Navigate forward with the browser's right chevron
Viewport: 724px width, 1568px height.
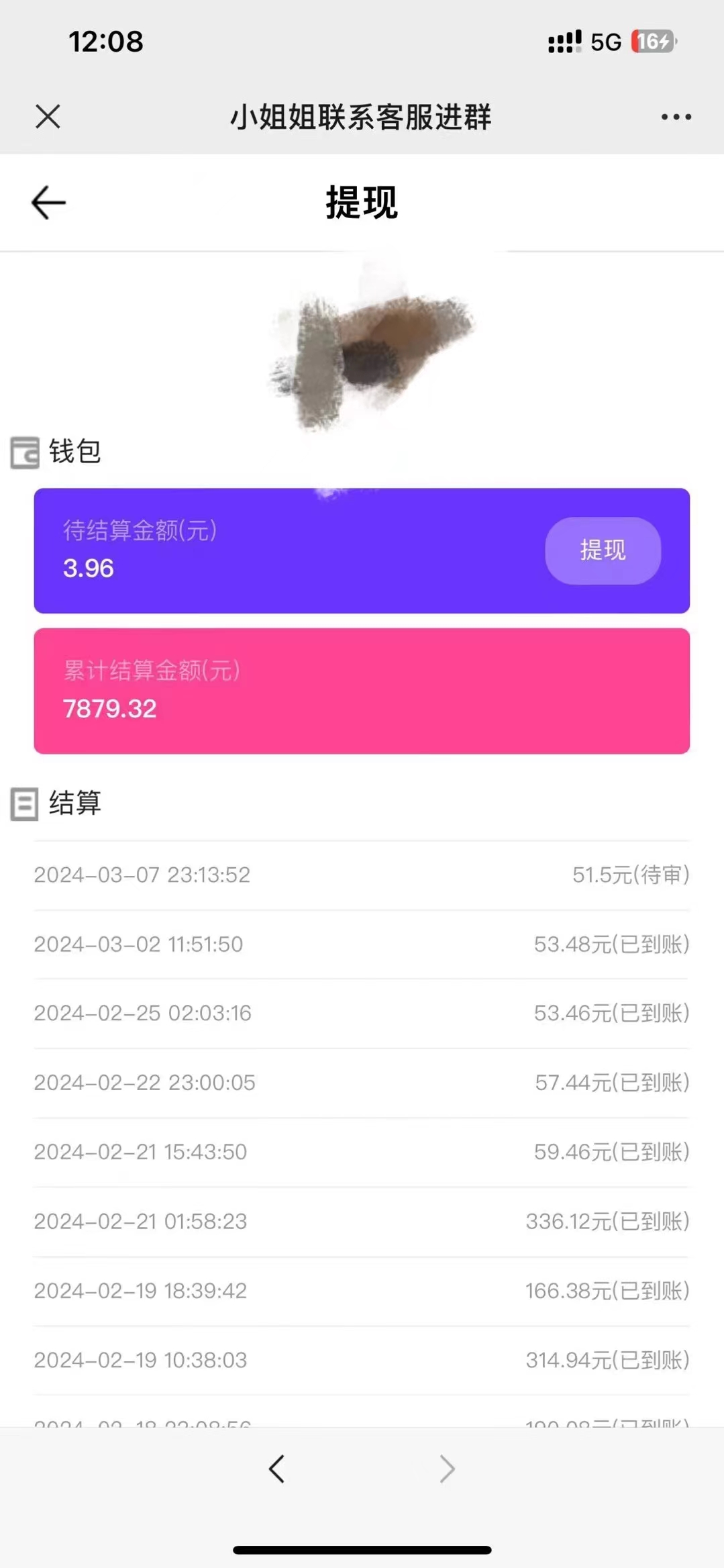[448, 1469]
